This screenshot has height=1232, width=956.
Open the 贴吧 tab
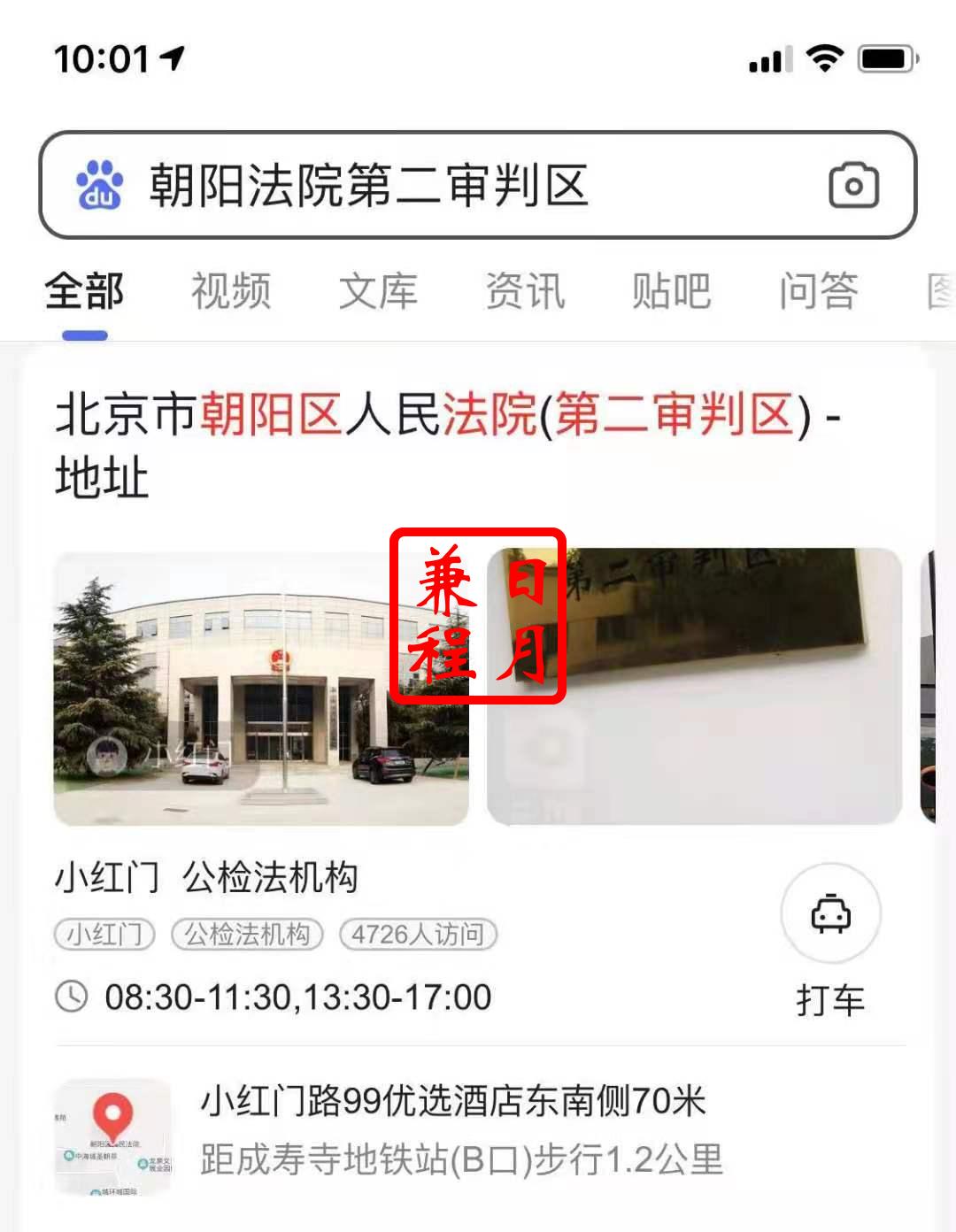pos(671,291)
